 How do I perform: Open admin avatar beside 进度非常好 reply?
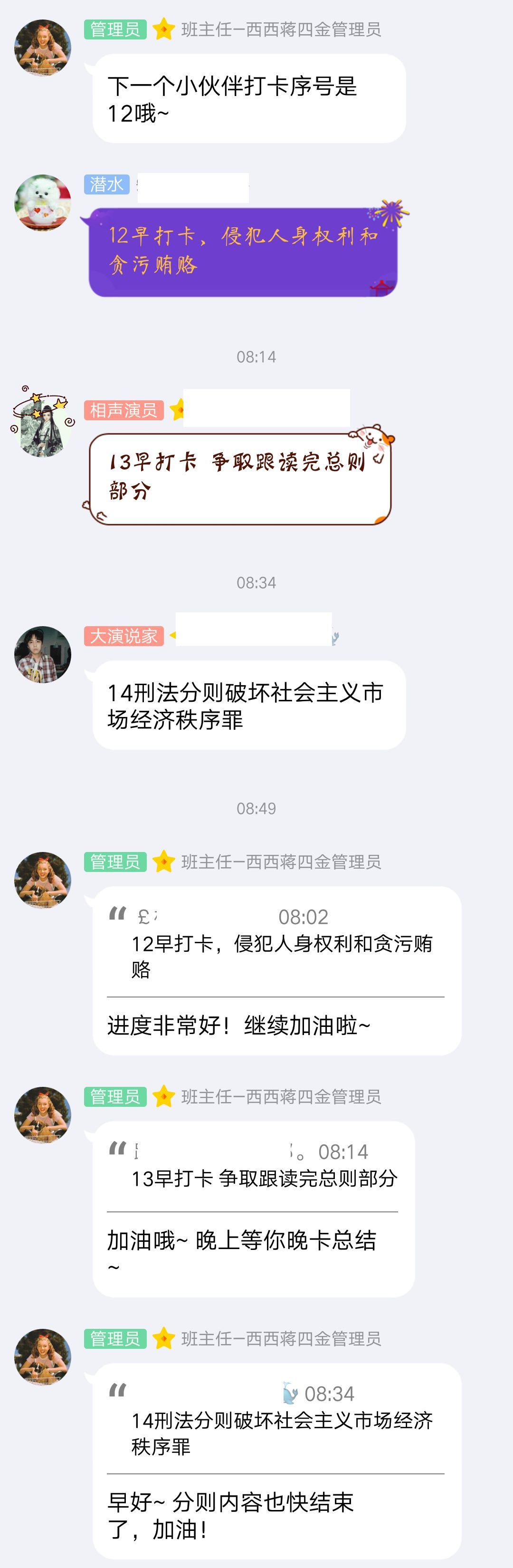pyautogui.click(x=43, y=880)
